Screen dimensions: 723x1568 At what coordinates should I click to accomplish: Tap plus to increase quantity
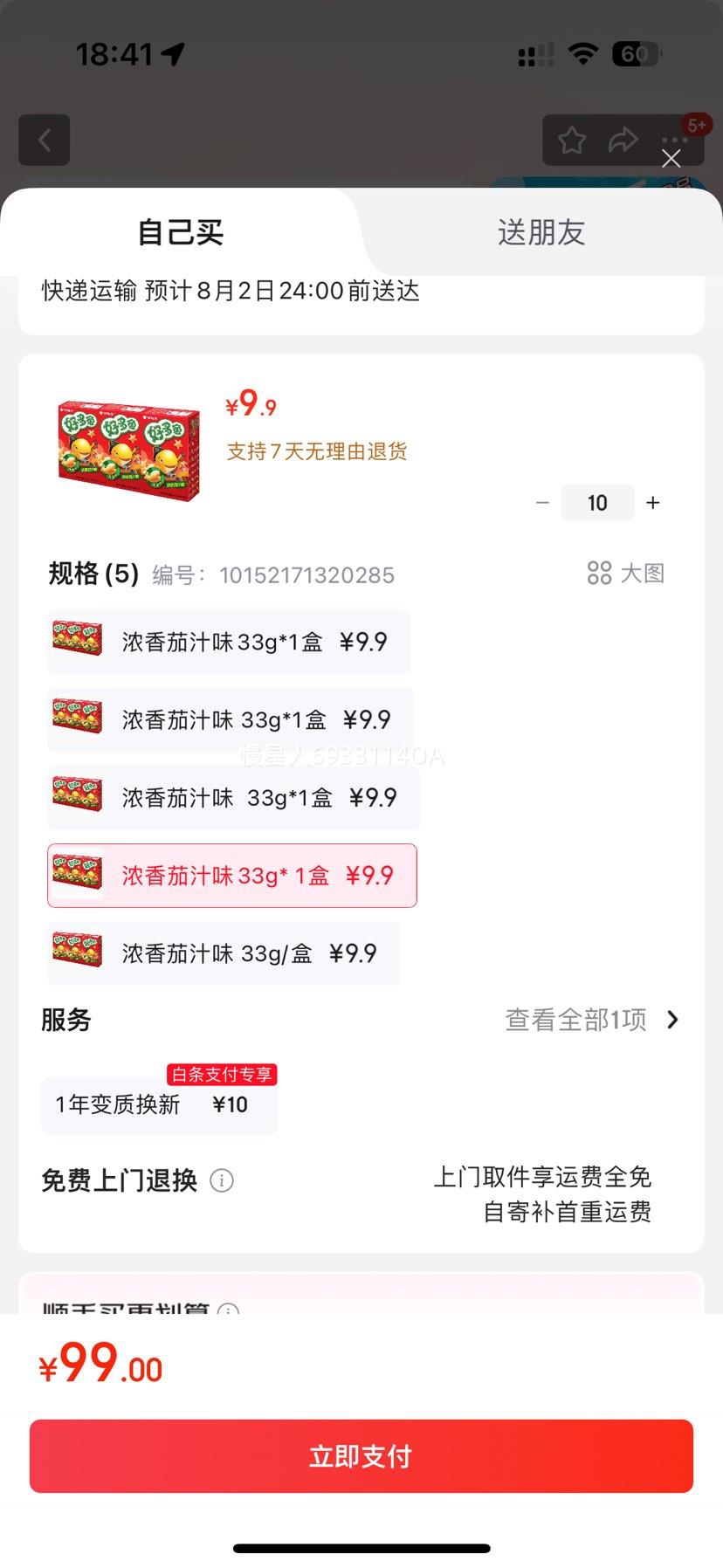pyautogui.click(x=652, y=502)
